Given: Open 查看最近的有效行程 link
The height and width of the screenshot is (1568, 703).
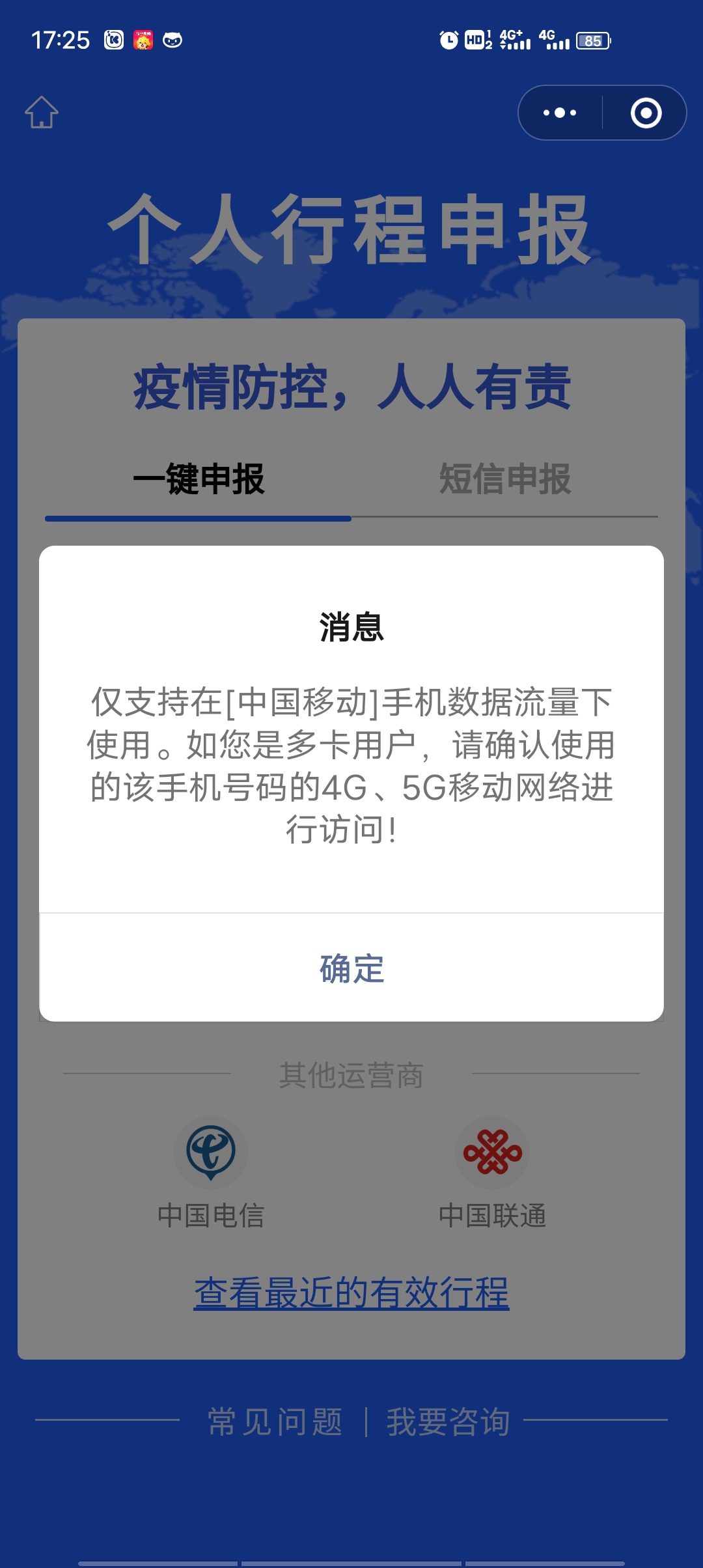Looking at the screenshot, I should pyautogui.click(x=351, y=1293).
